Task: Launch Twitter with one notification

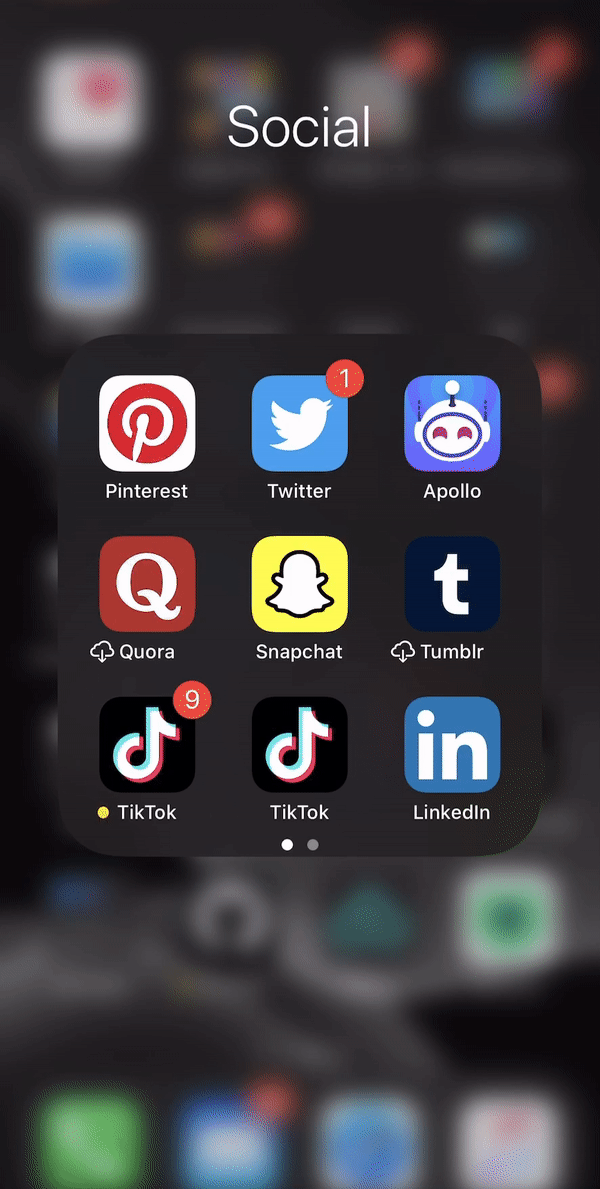Action: (299, 423)
